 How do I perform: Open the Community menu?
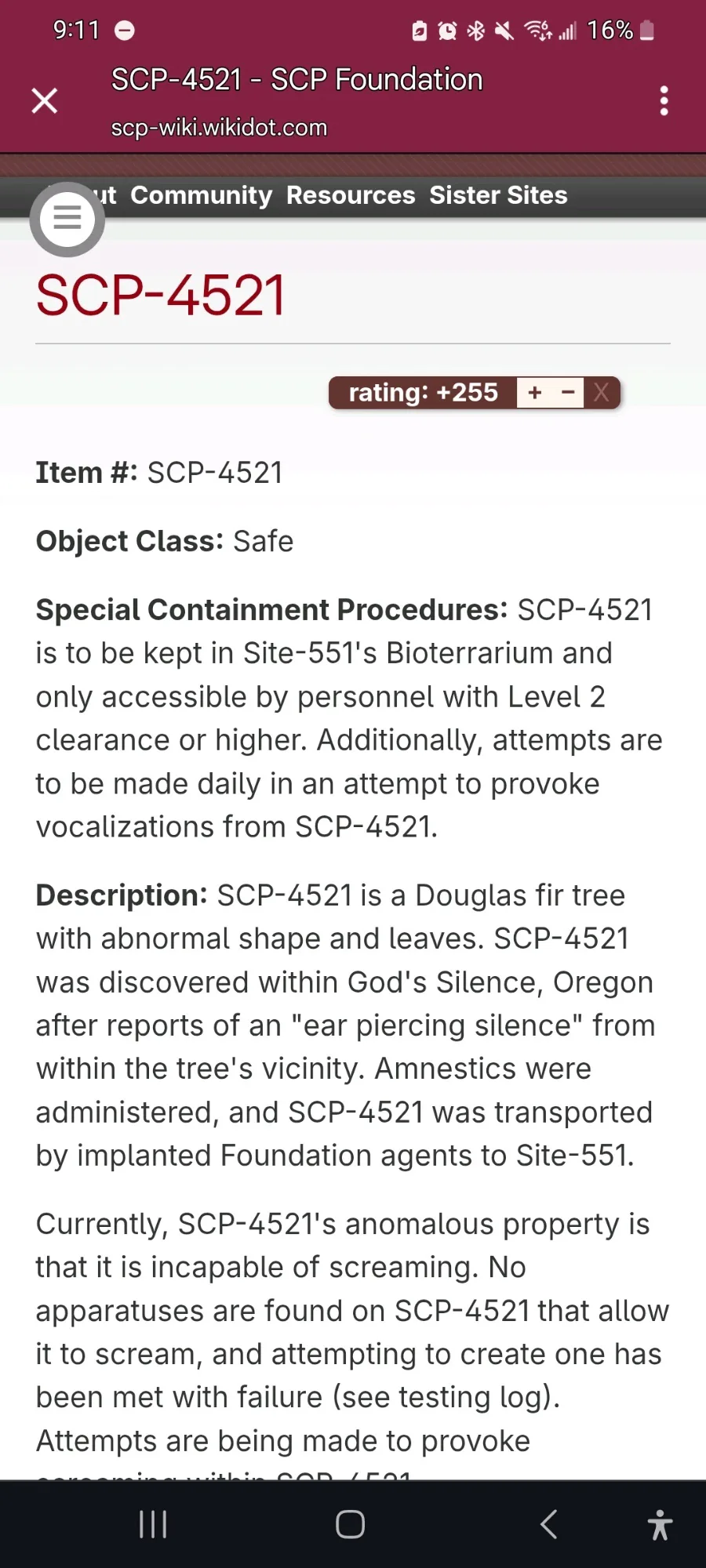(x=201, y=195)
